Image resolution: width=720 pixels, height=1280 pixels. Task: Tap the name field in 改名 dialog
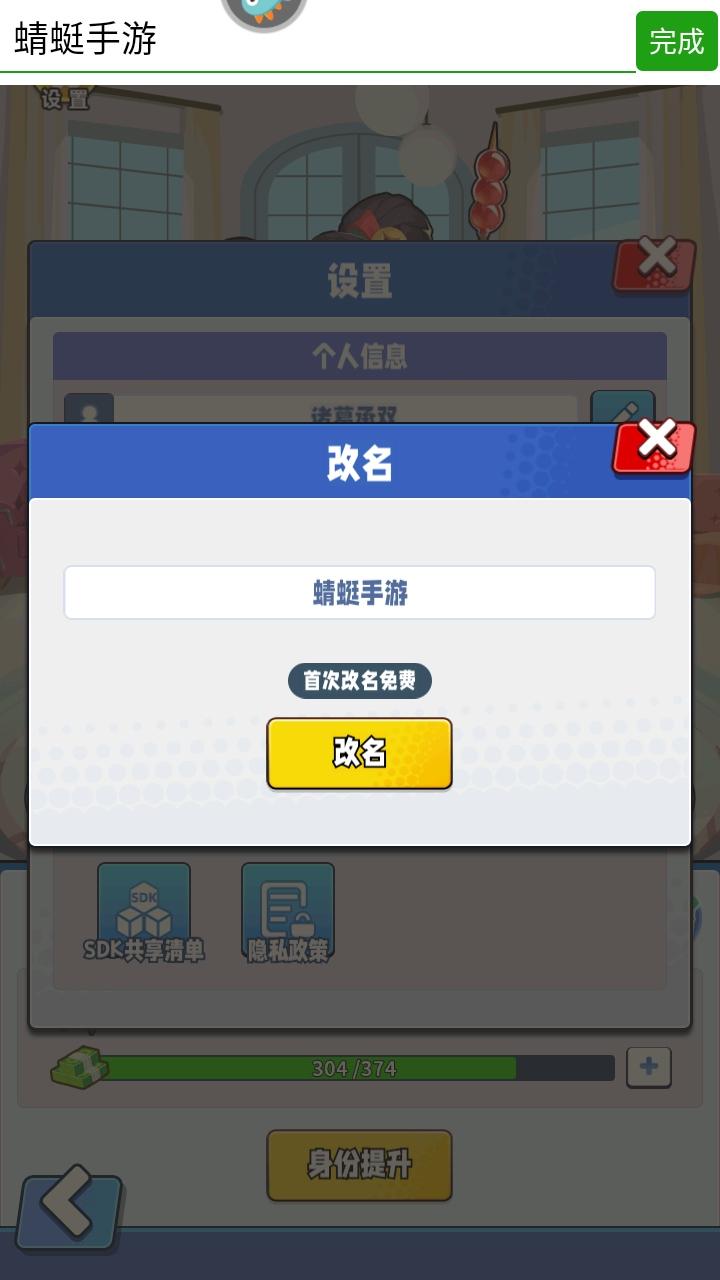click(359, 593)
